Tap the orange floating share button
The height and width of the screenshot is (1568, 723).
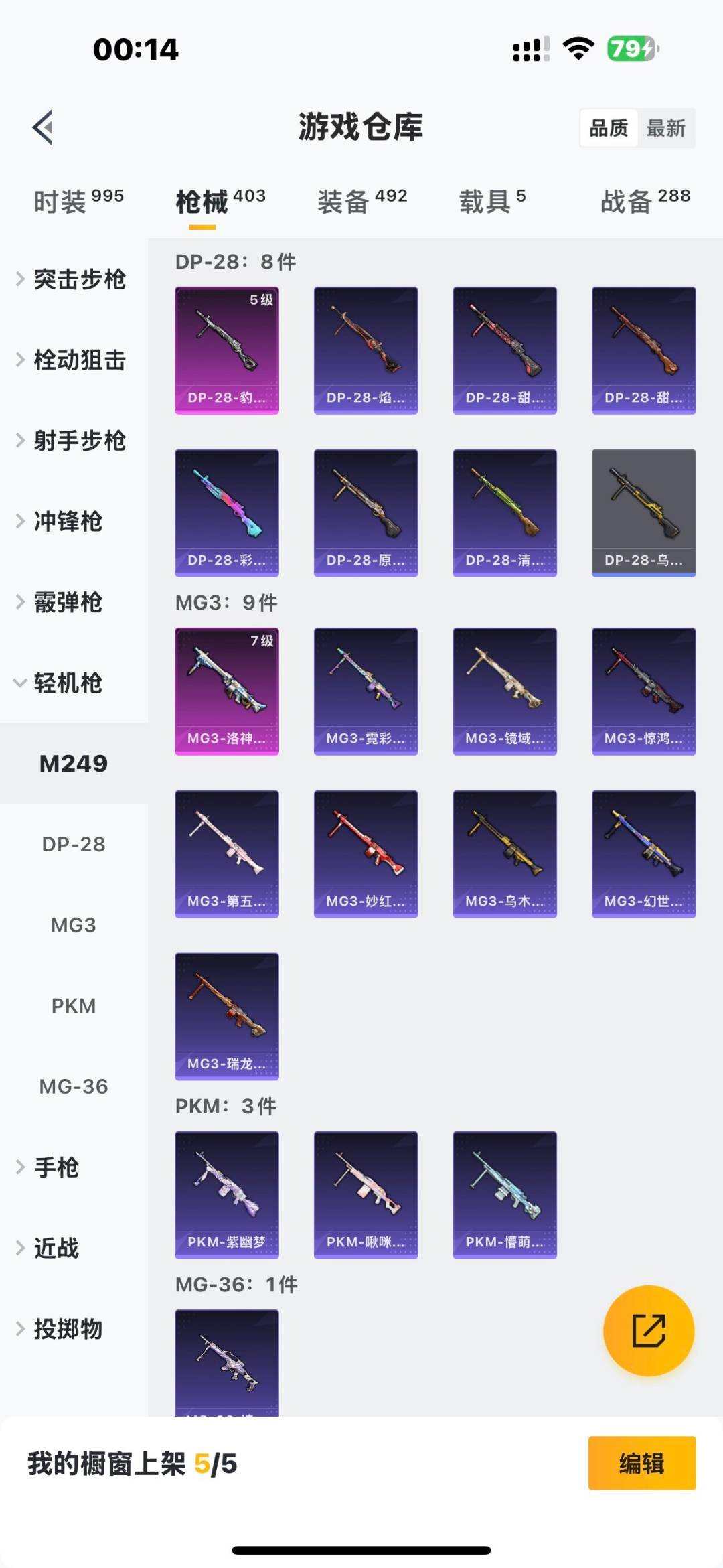click(648, 1330)
